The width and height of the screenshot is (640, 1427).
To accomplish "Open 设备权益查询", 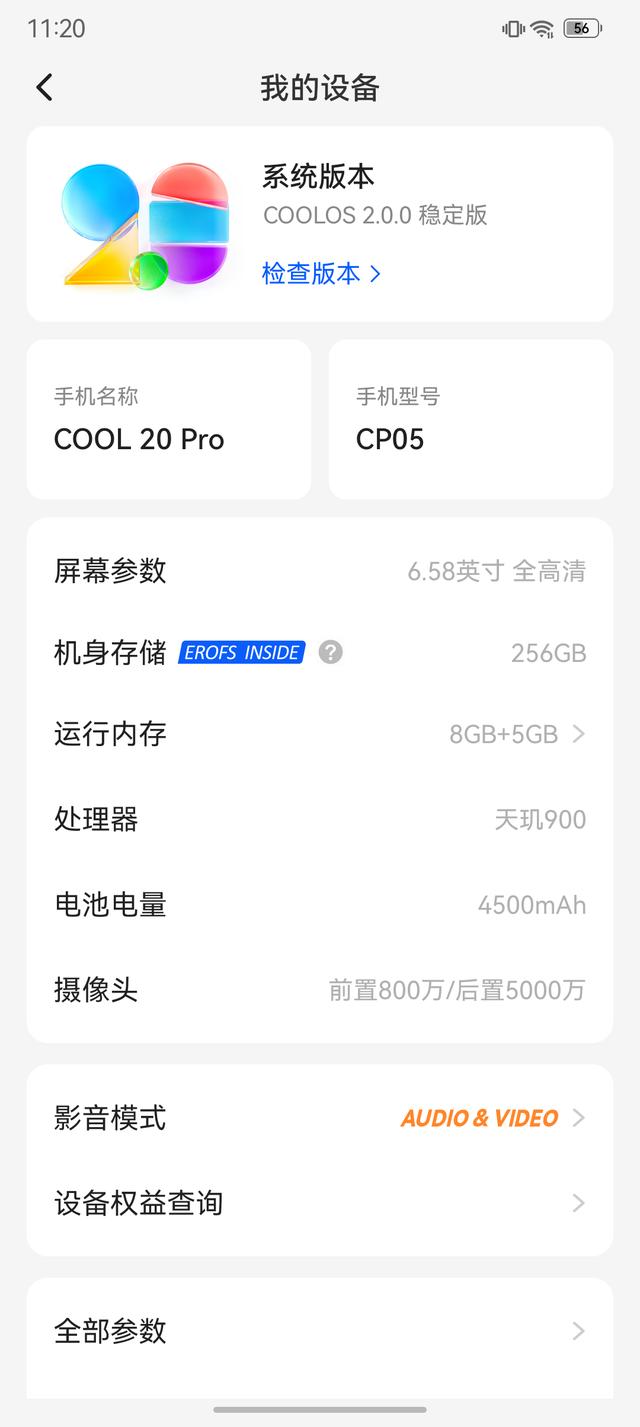I will point(320,1203).
